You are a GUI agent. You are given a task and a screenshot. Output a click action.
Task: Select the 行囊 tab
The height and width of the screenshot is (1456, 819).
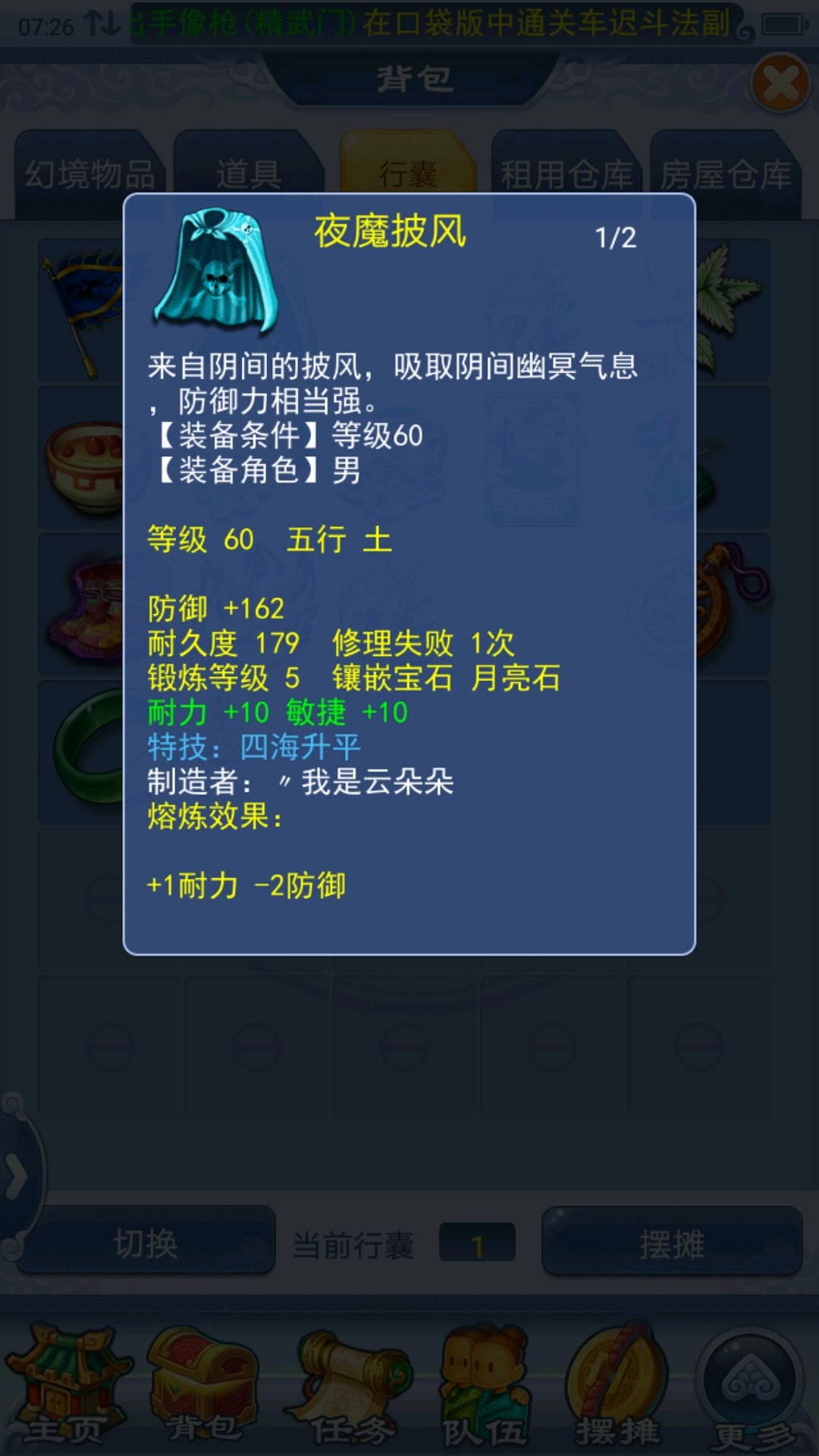pos(408,174)
